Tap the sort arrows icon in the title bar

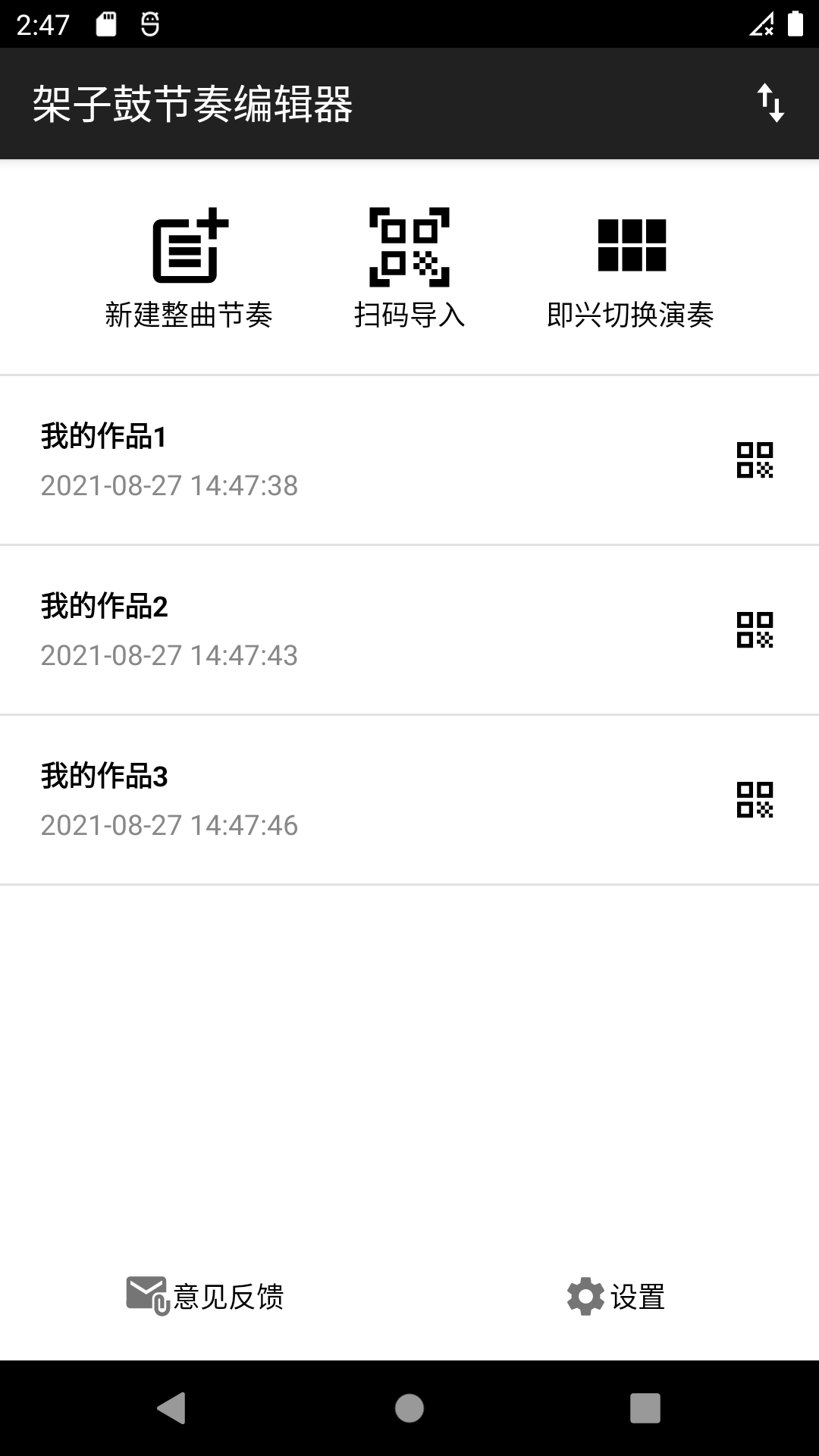click(x=770, y=105)
